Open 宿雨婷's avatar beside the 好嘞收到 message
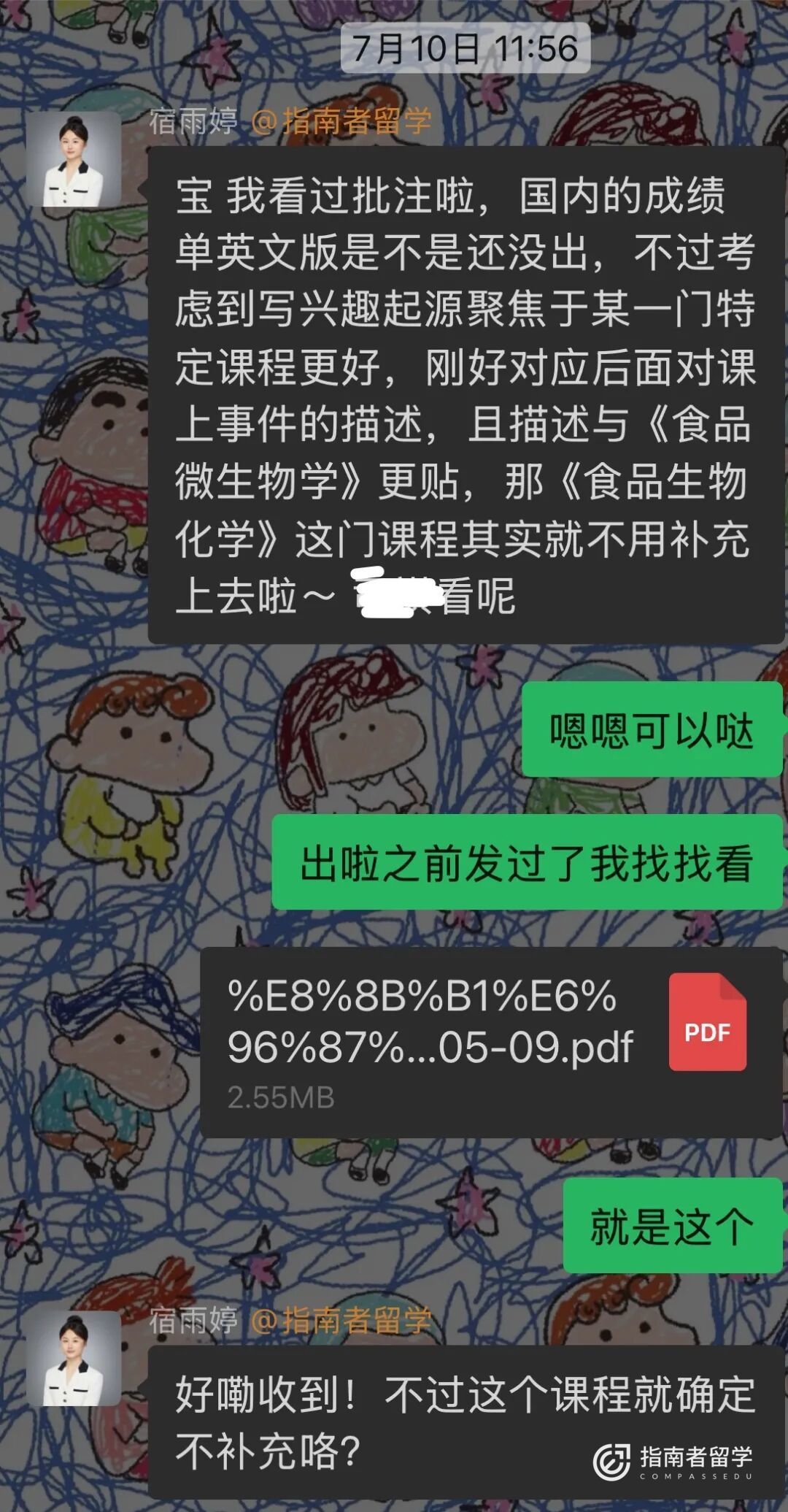 click(x=74, y=1359)
